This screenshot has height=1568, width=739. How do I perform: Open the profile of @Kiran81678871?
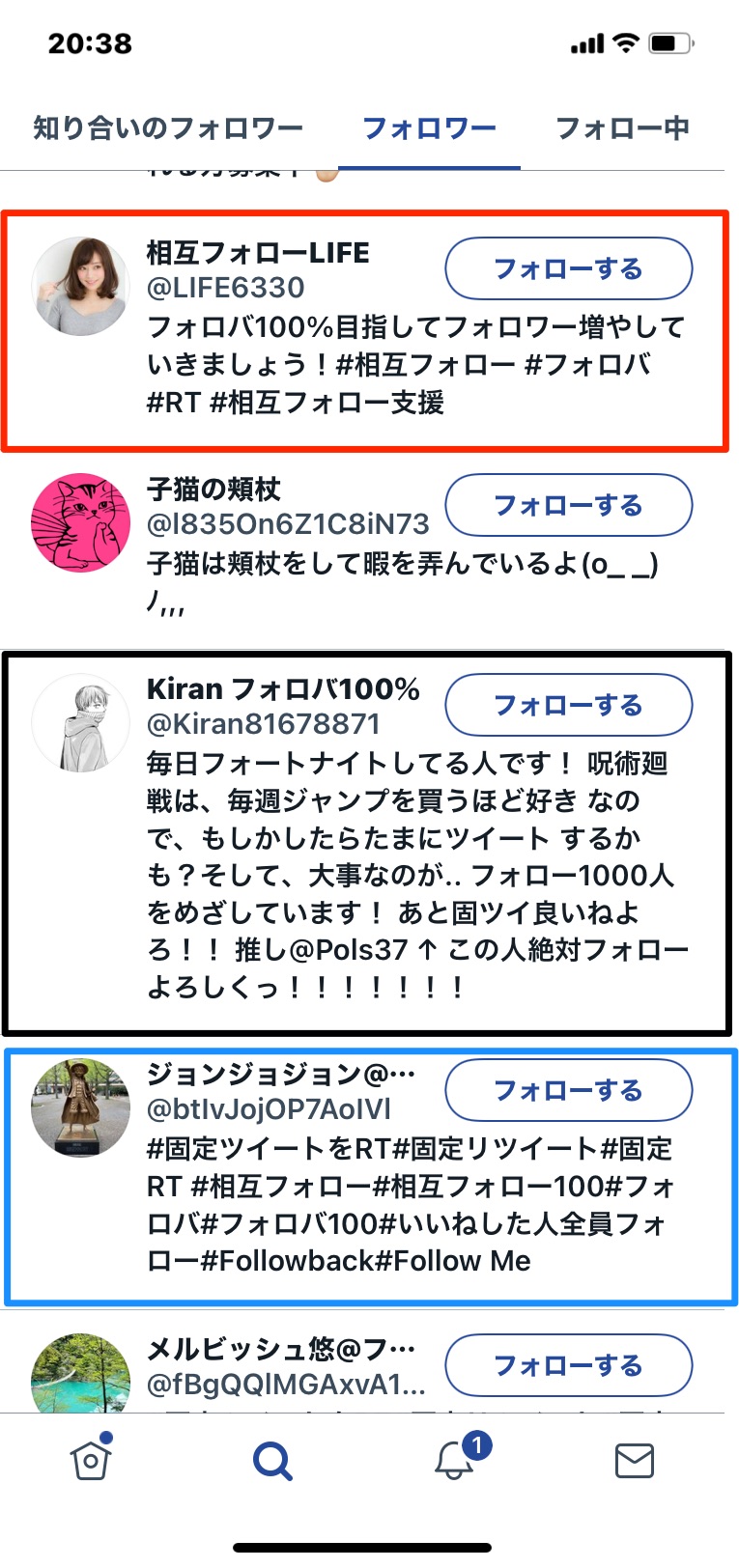[x=263, y=724]
